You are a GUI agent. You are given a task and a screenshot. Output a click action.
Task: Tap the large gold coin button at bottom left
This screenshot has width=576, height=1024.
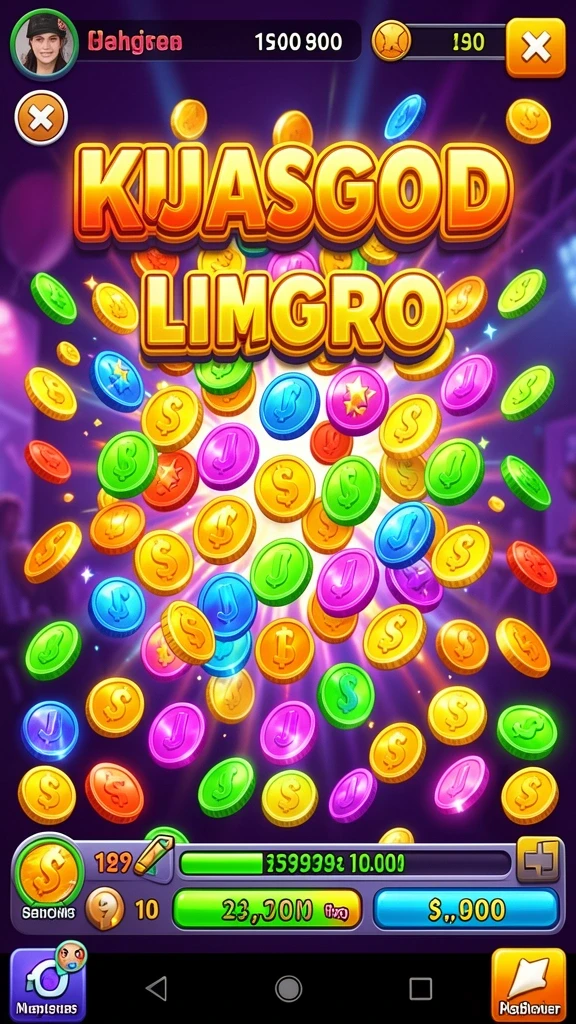49,872
